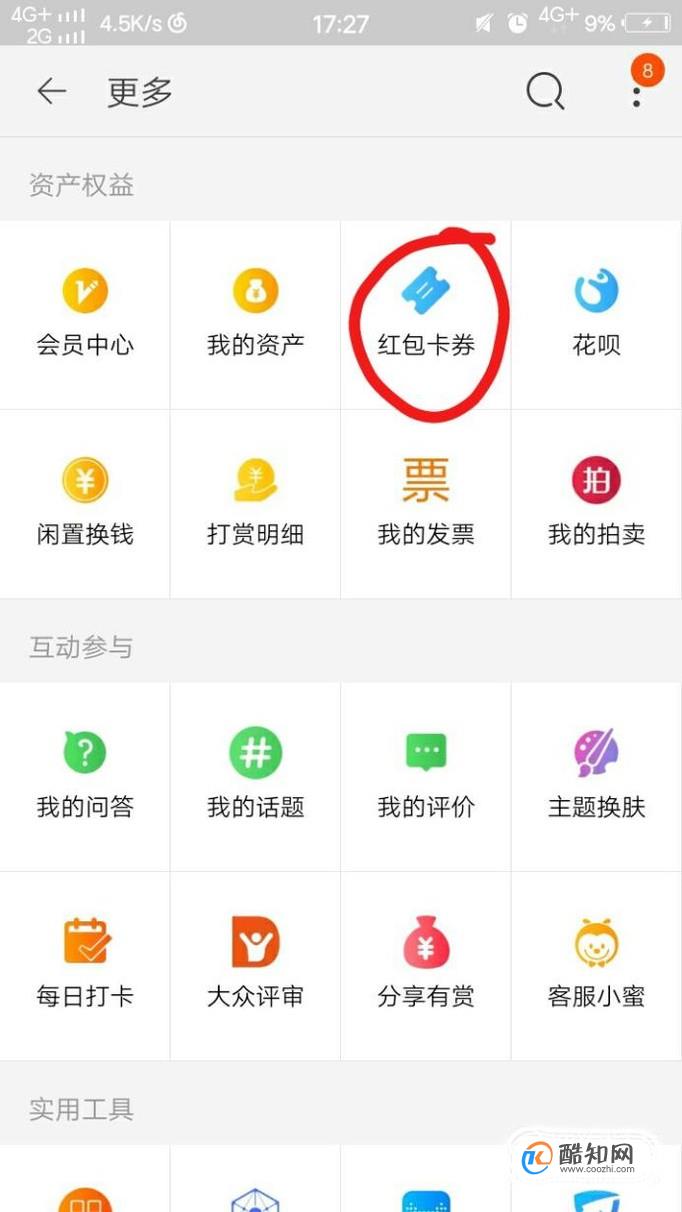Image resolution: width=682 pixels, height=1212 pixels.
Task: Open 大众评审
Action: [x=255, y=966]
